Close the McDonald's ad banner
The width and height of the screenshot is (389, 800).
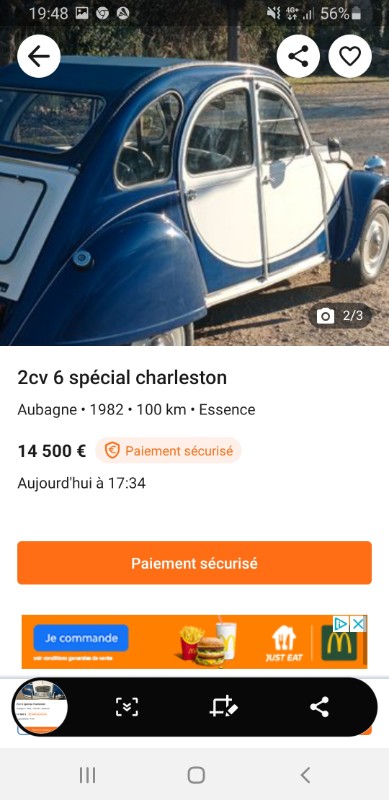coord(359,624)
